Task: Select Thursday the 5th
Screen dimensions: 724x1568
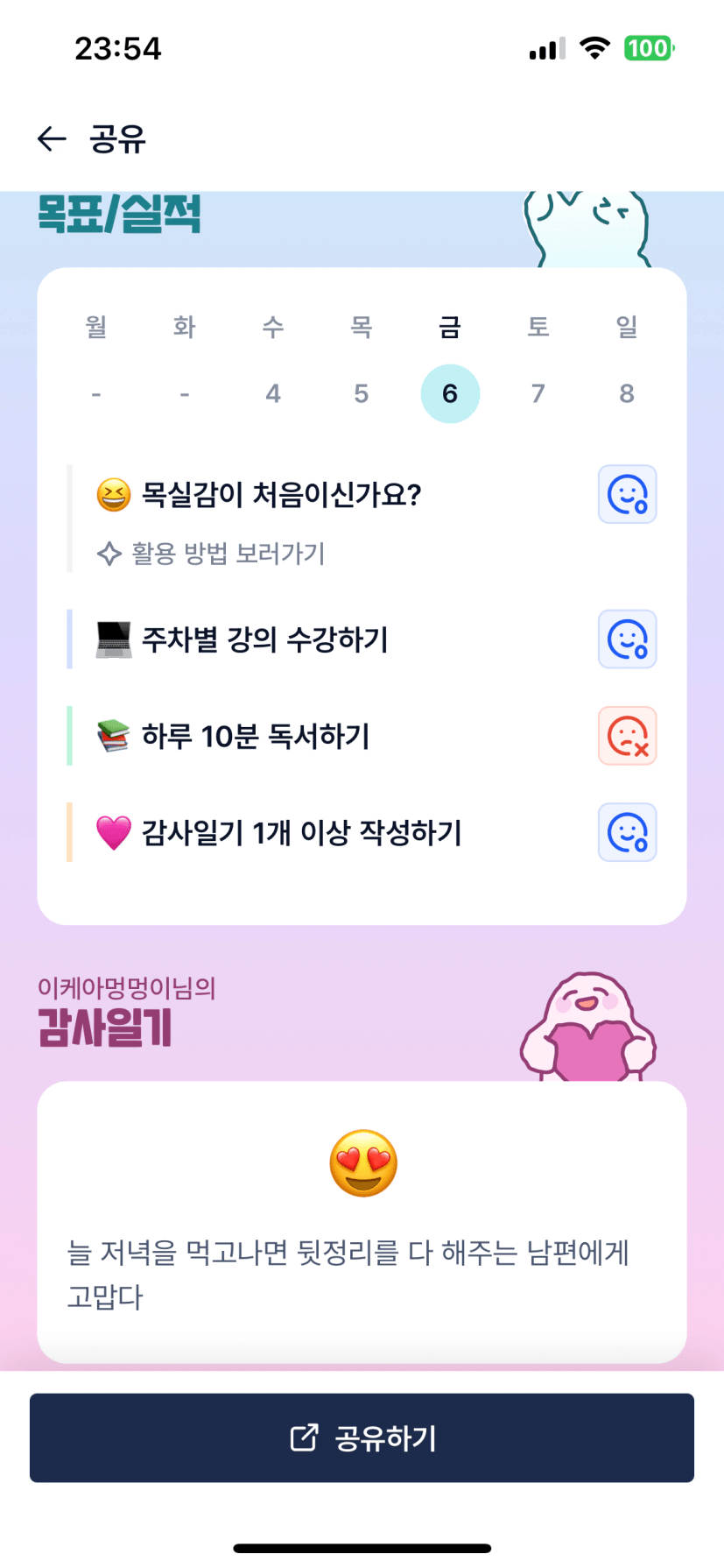Action: 361,394
